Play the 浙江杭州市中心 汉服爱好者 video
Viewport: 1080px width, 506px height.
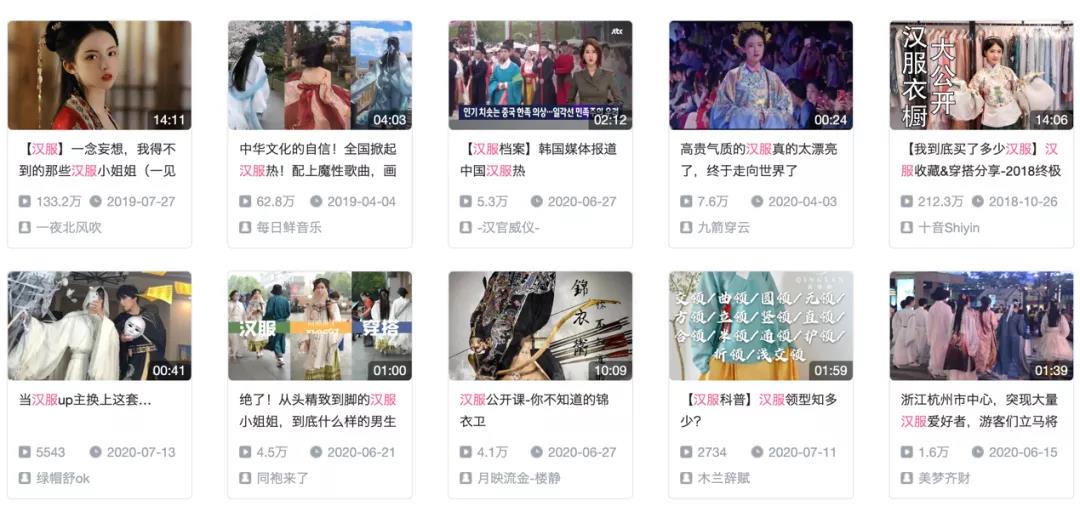(981, 325)
